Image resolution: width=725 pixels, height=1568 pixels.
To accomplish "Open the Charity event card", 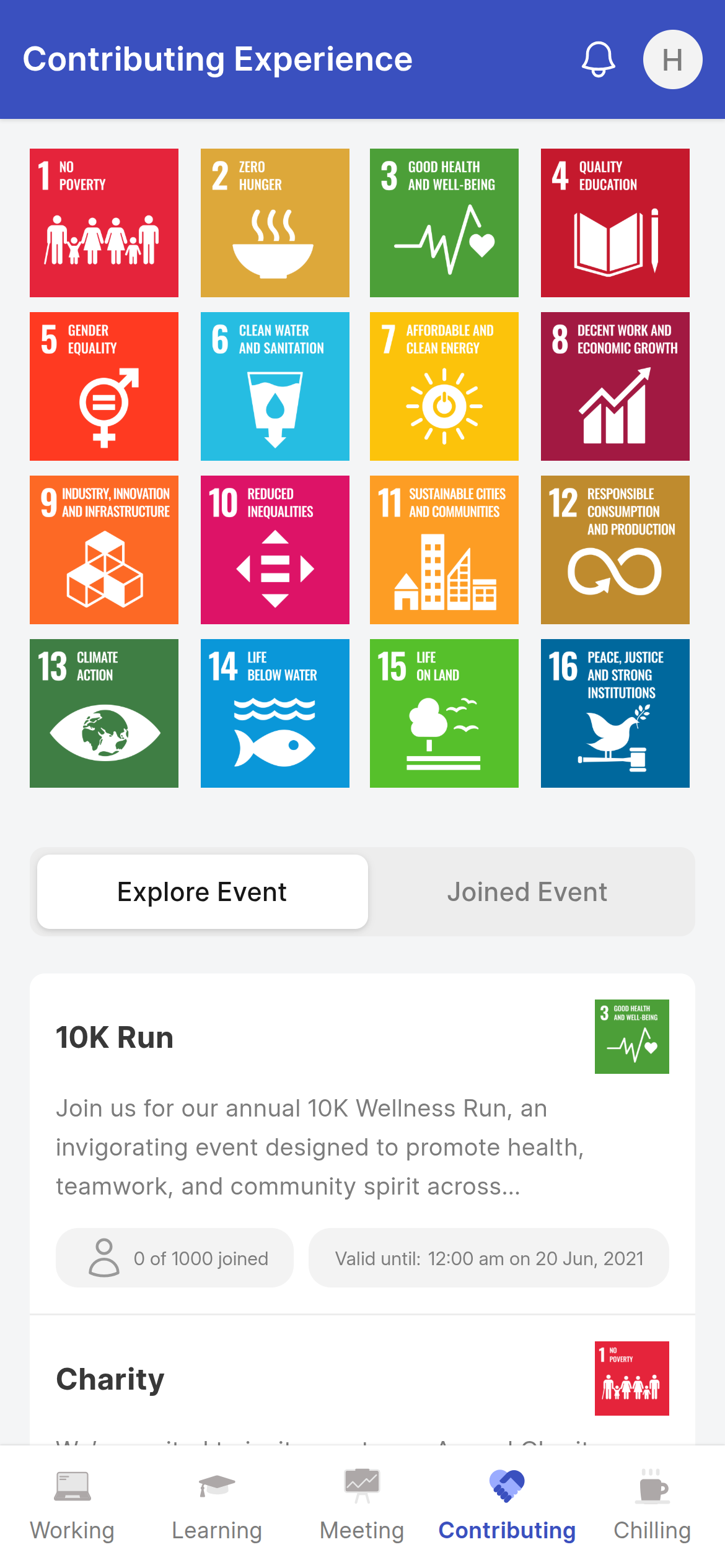I will (310, 1380).
